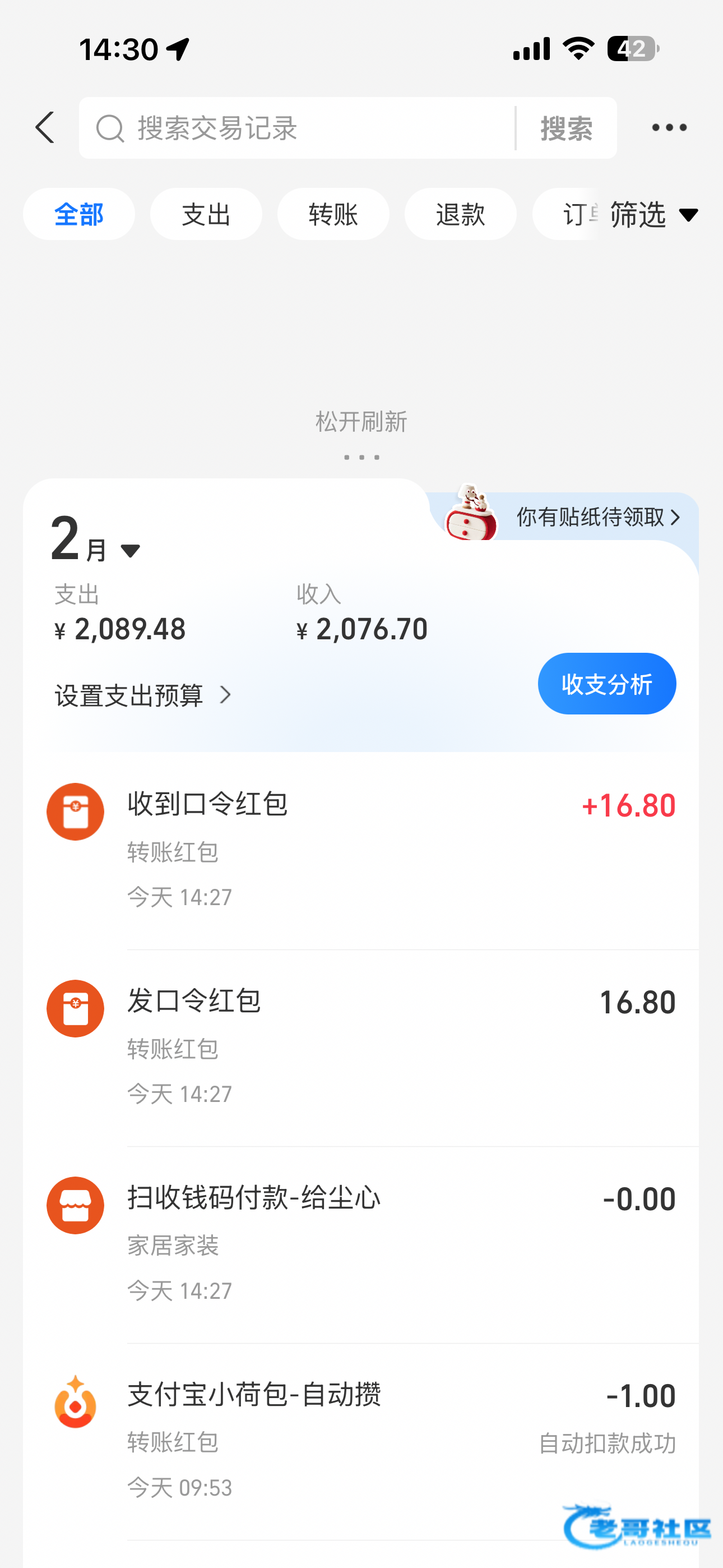Switch to the 退款 tab

(x=460, y=214)
